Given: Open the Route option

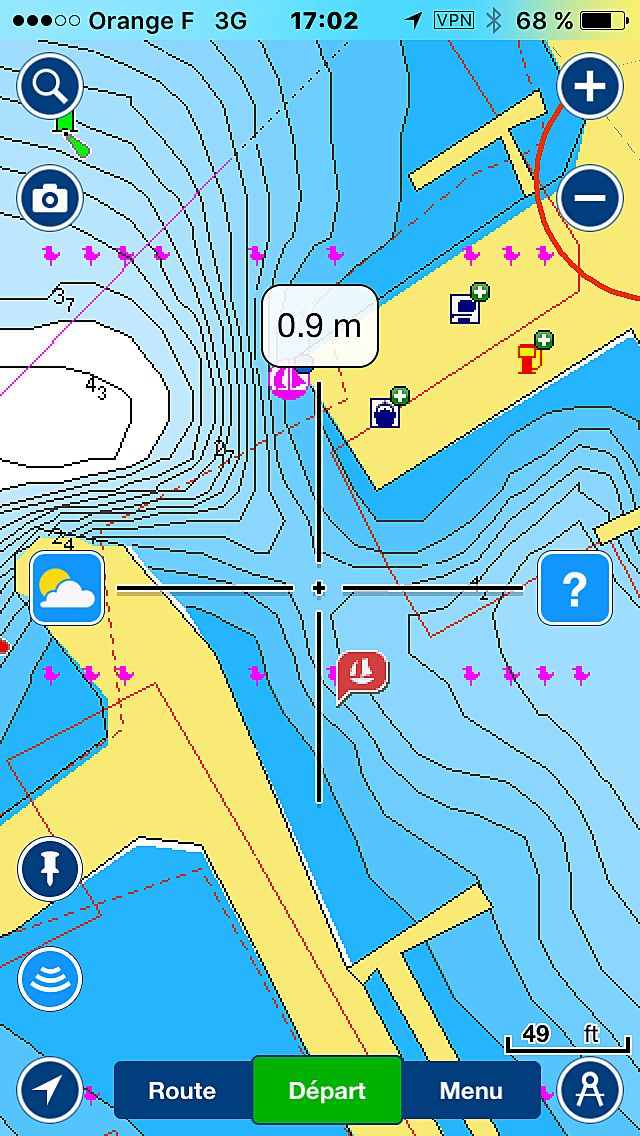Looking at the screenshot, I should 183,1090.
